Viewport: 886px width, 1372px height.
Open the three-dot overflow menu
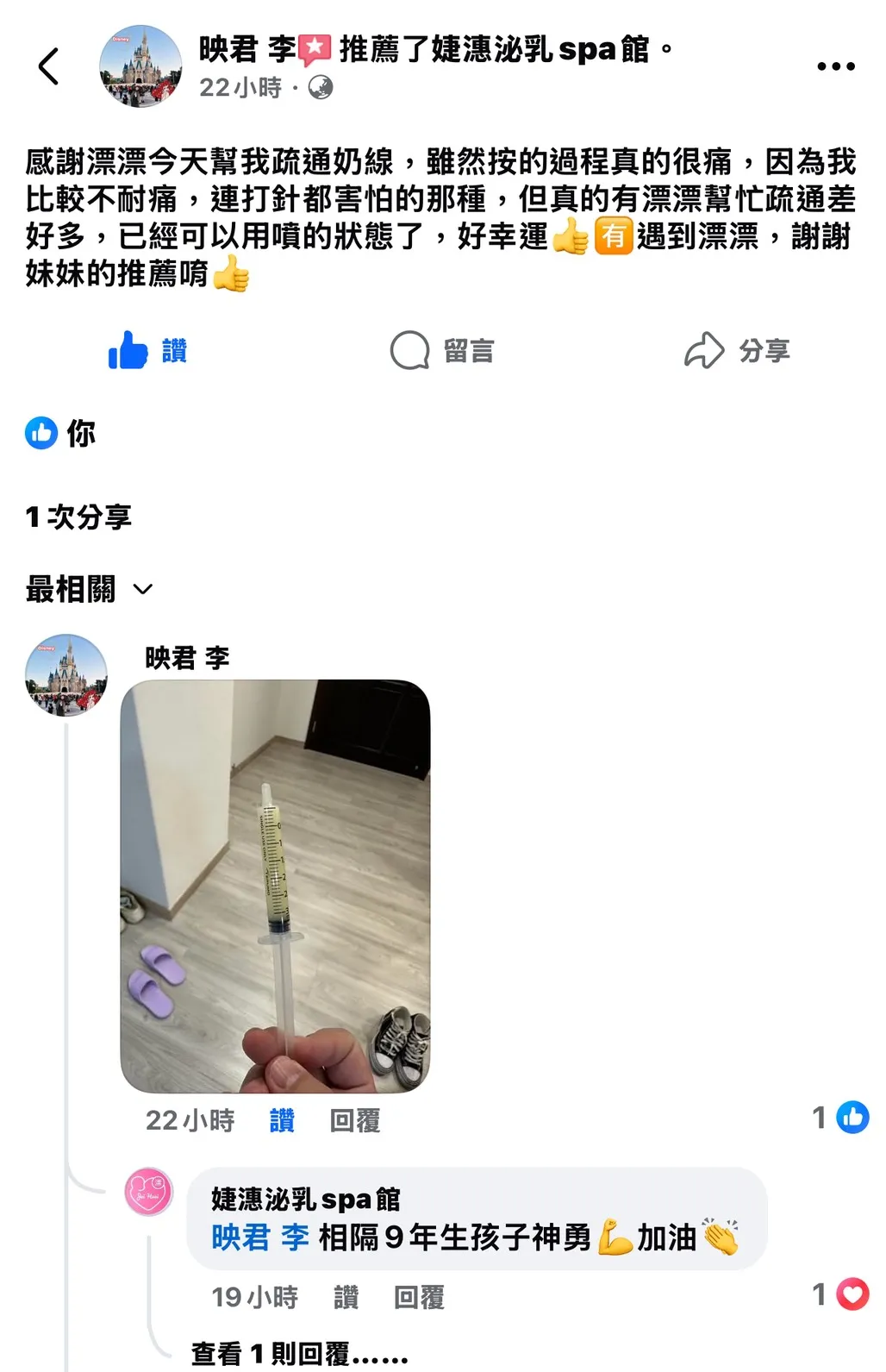[835, 66]
